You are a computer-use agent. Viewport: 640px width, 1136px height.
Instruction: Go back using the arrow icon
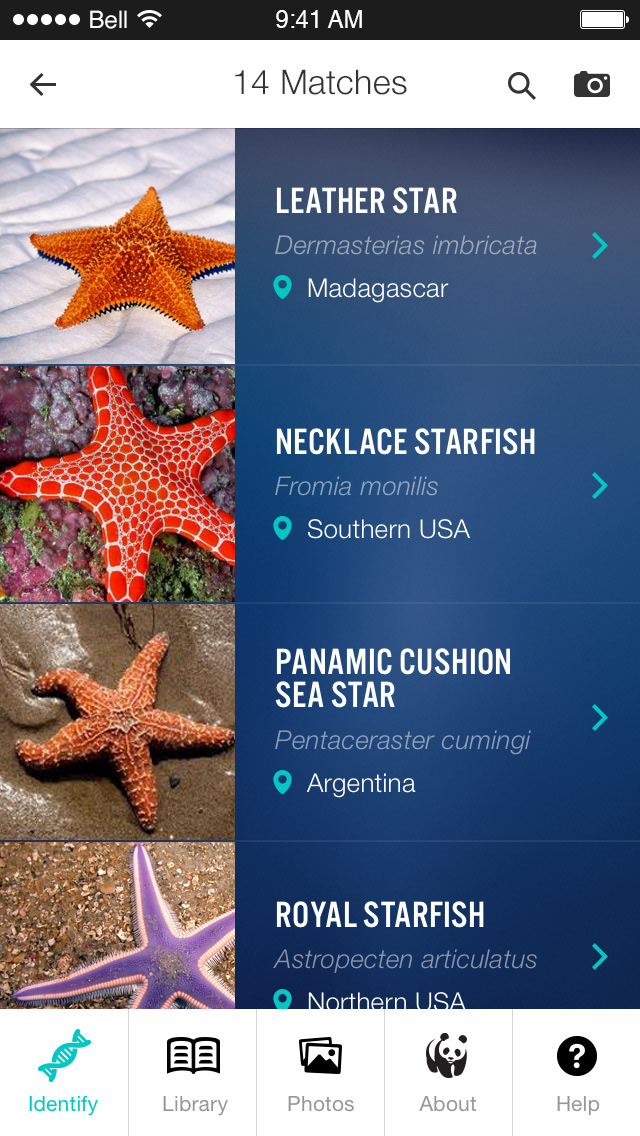[43, 85]
